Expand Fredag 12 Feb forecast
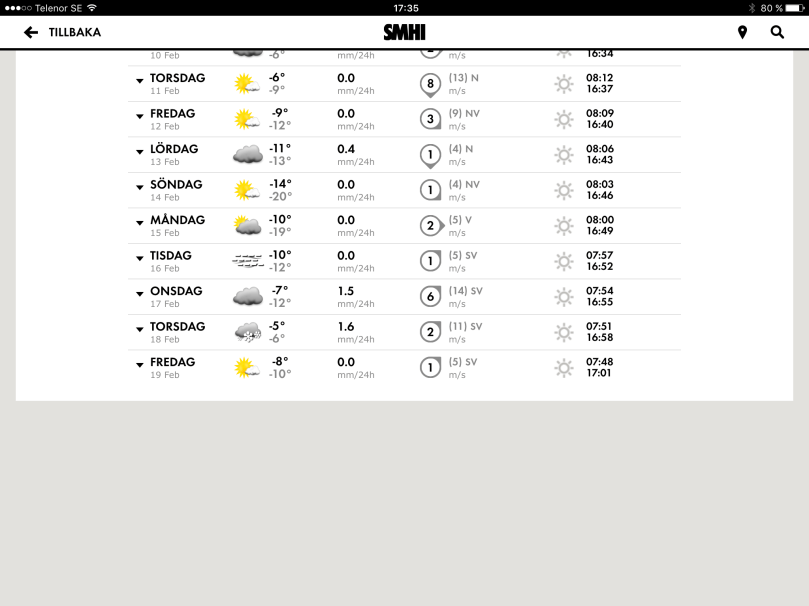 (x=141, y=116)
